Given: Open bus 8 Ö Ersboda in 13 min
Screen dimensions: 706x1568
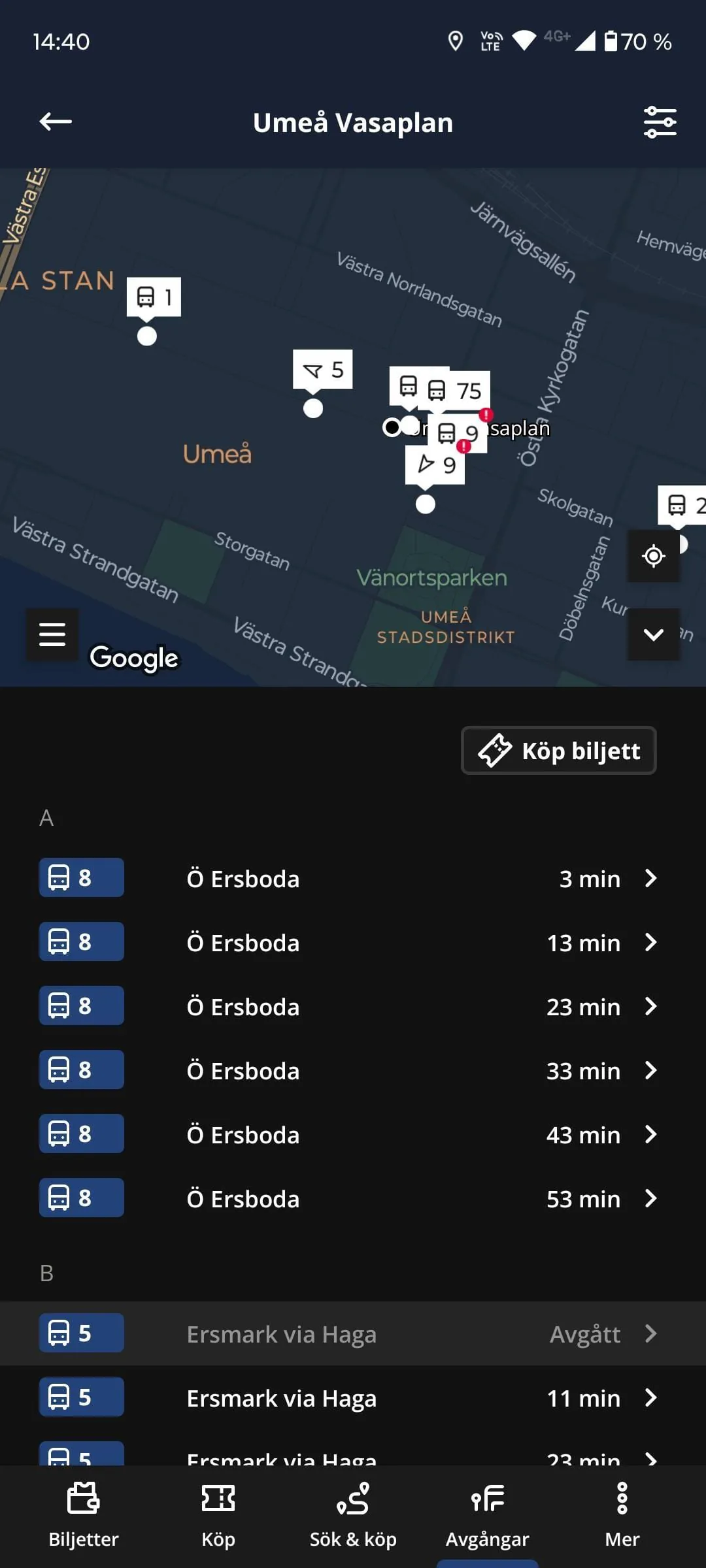Looking at the screenshot, I should pyautogui.click(x=353, y=943).
